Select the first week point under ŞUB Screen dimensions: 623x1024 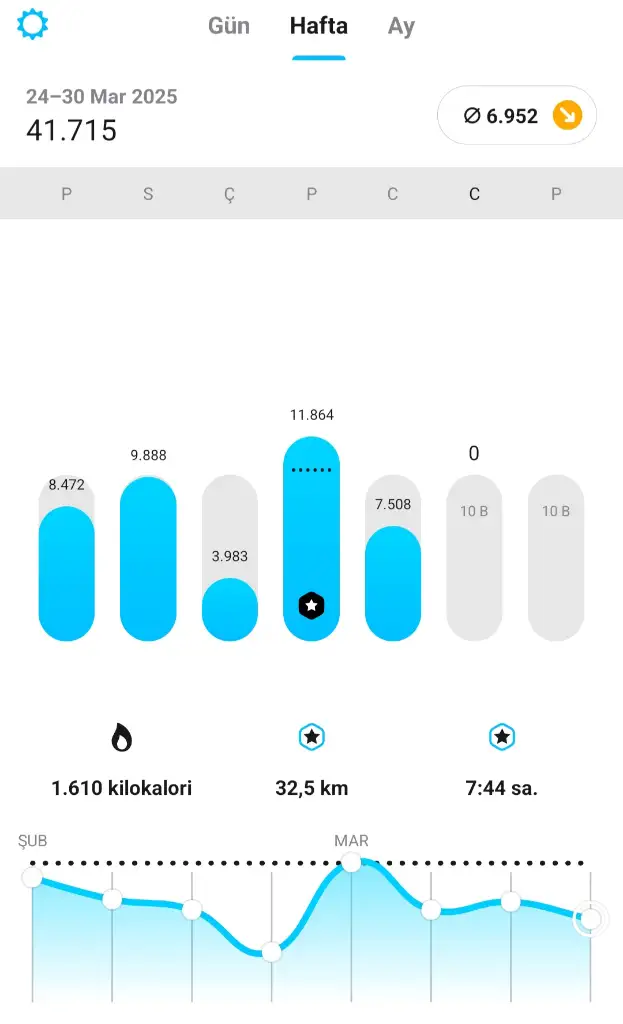[32, 877]
